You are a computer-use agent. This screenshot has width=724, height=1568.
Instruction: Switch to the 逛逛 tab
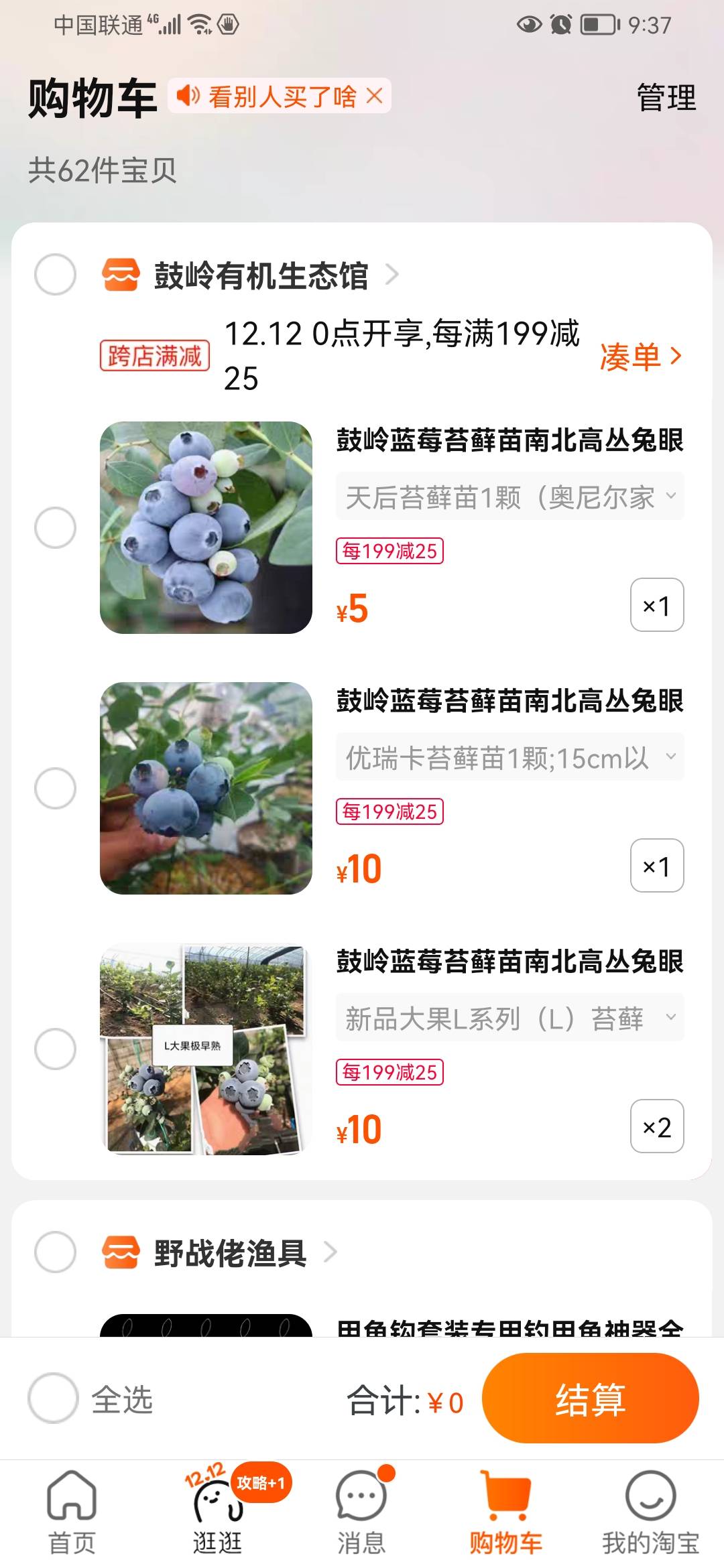click(x=217, y=1513)
